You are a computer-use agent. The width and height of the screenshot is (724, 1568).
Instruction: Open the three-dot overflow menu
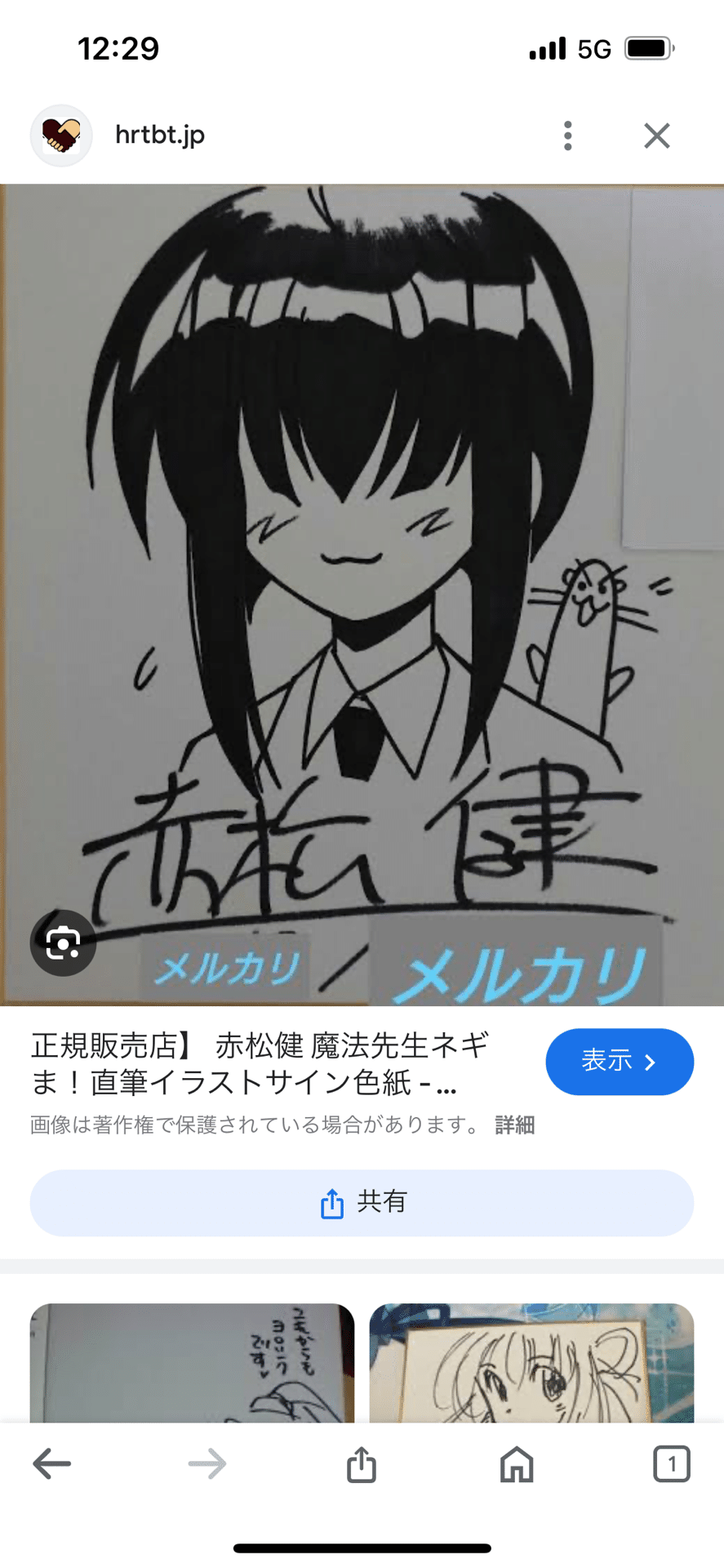pos(567,136)
